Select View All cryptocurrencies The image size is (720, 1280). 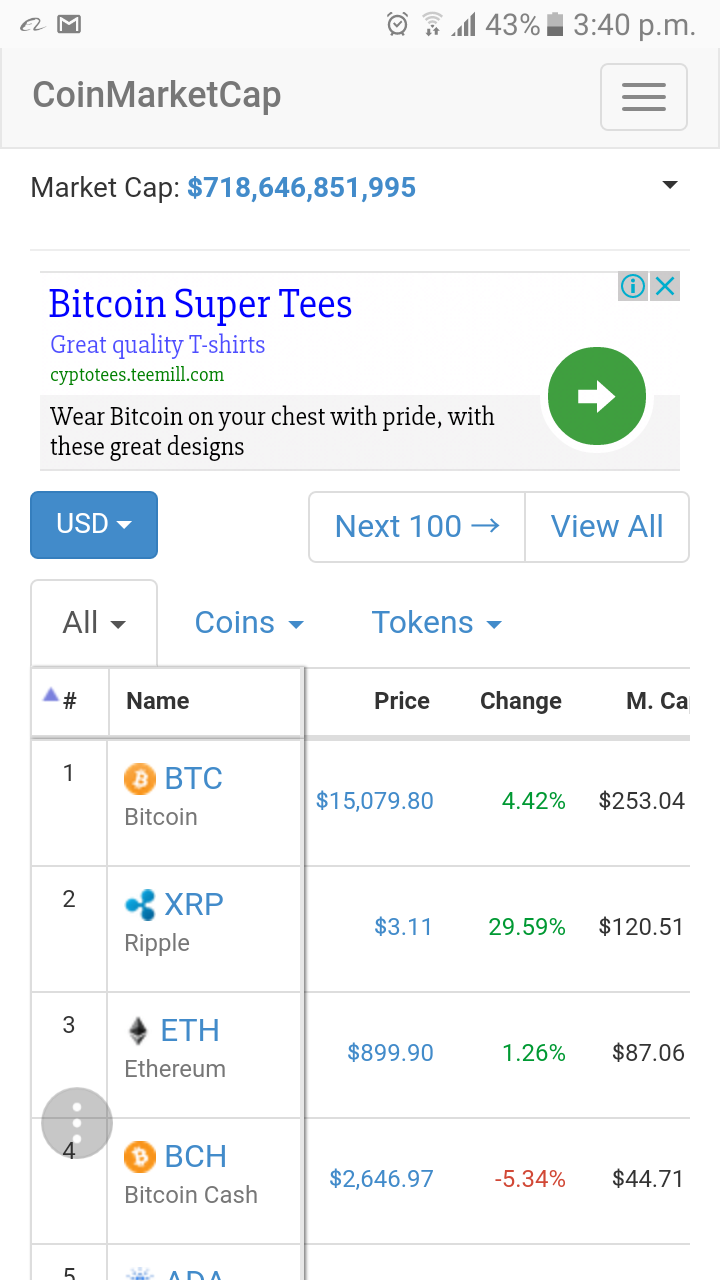pyautogui.click(x=607, y=526)
